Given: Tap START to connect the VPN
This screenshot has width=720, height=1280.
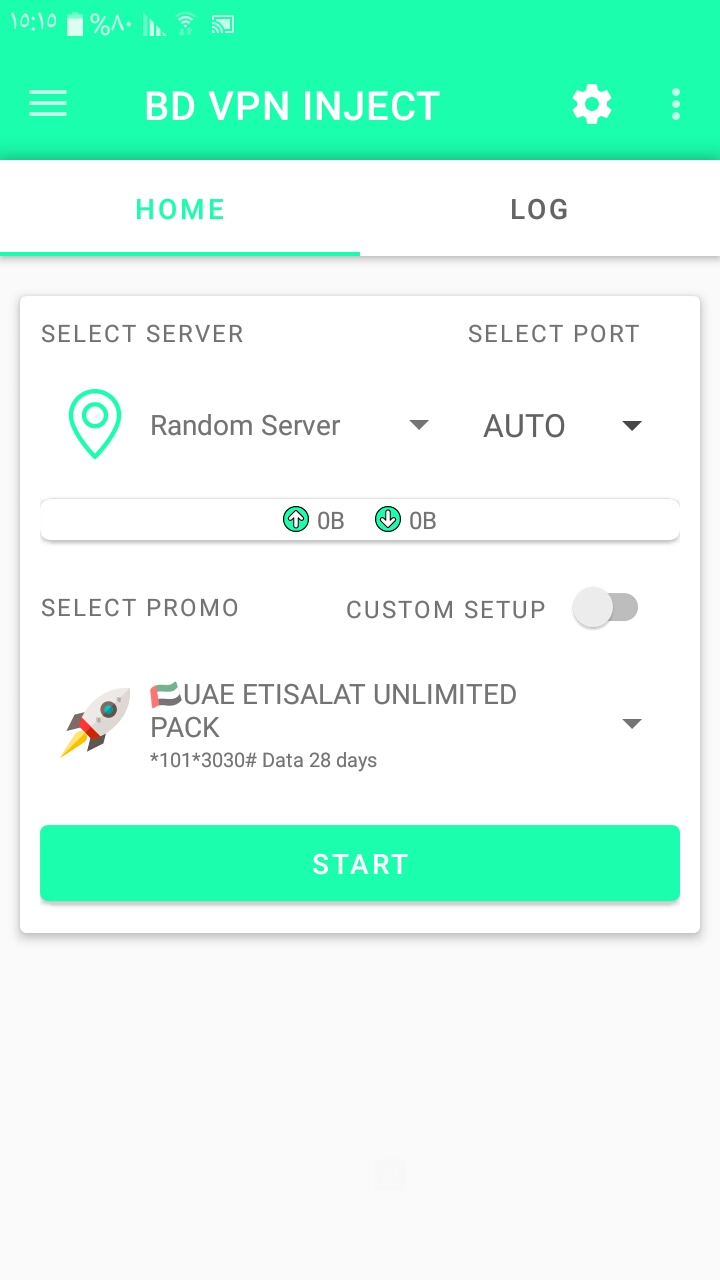Looking at the screenshot, I should tap(360, 863).
